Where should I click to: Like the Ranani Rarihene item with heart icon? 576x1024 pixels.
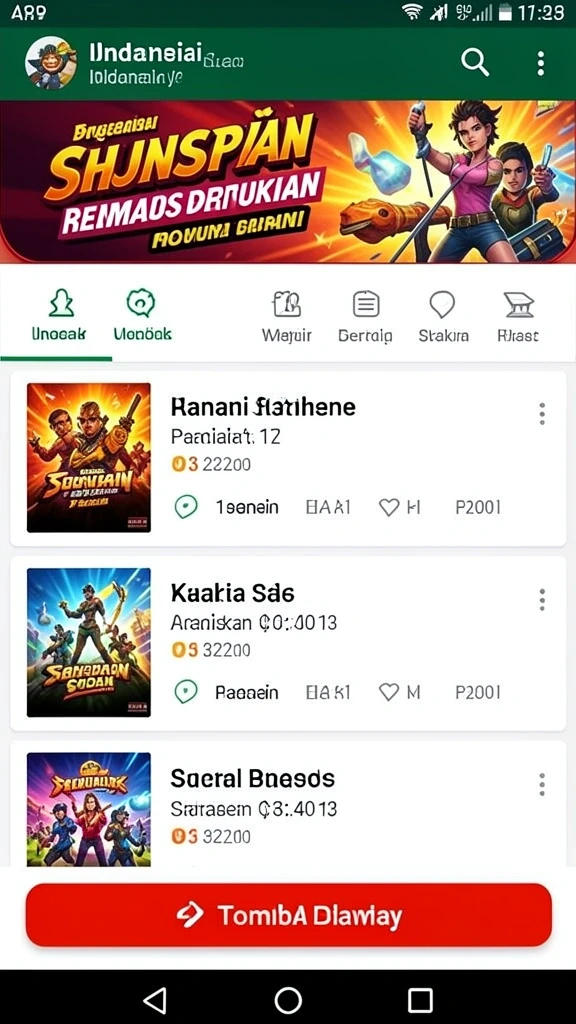(x=389, y=507)
